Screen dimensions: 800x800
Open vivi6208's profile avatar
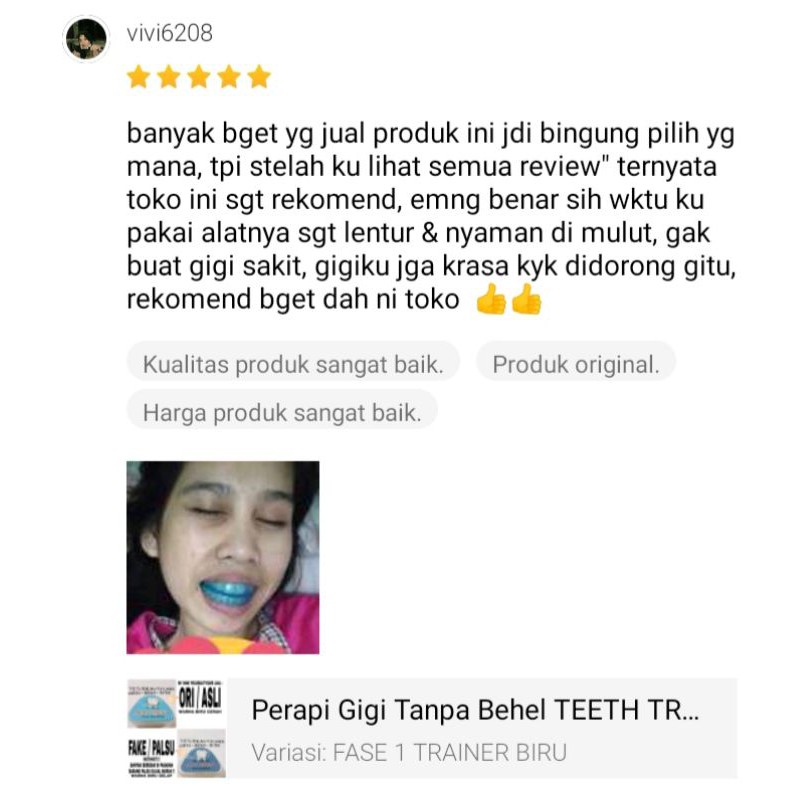pyautogui.click(x=86, y=40)
